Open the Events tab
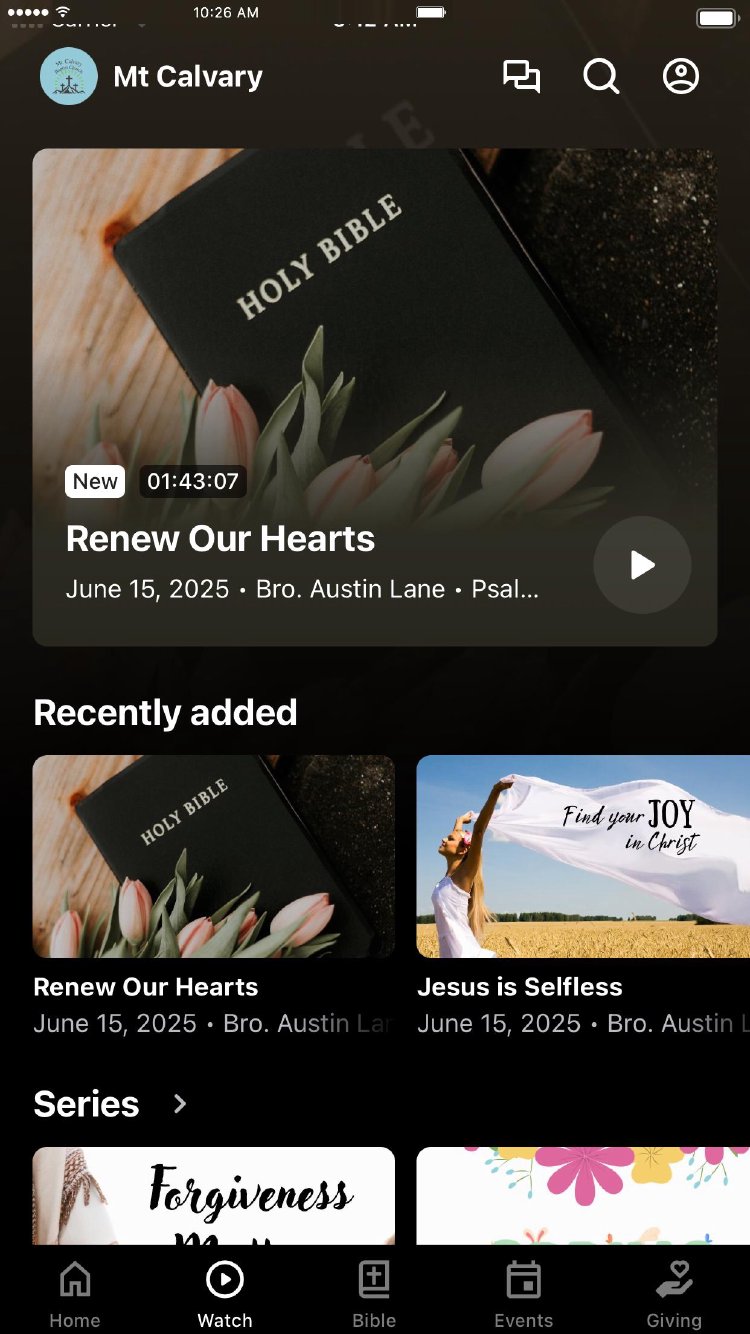The image size is (750, 1334). click(524, 1295)
